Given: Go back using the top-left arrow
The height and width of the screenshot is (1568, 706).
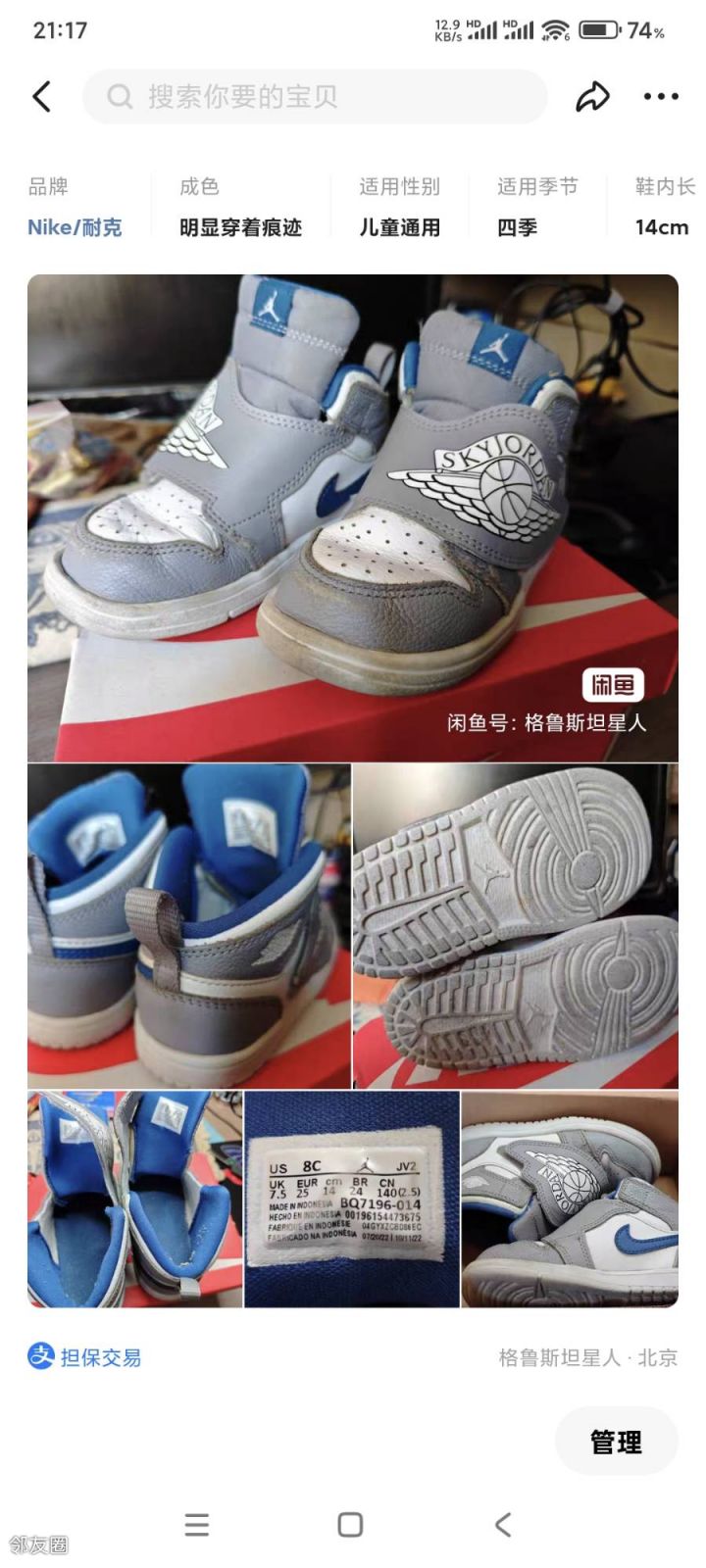Looking at the screenshot, I should point(42,97).
